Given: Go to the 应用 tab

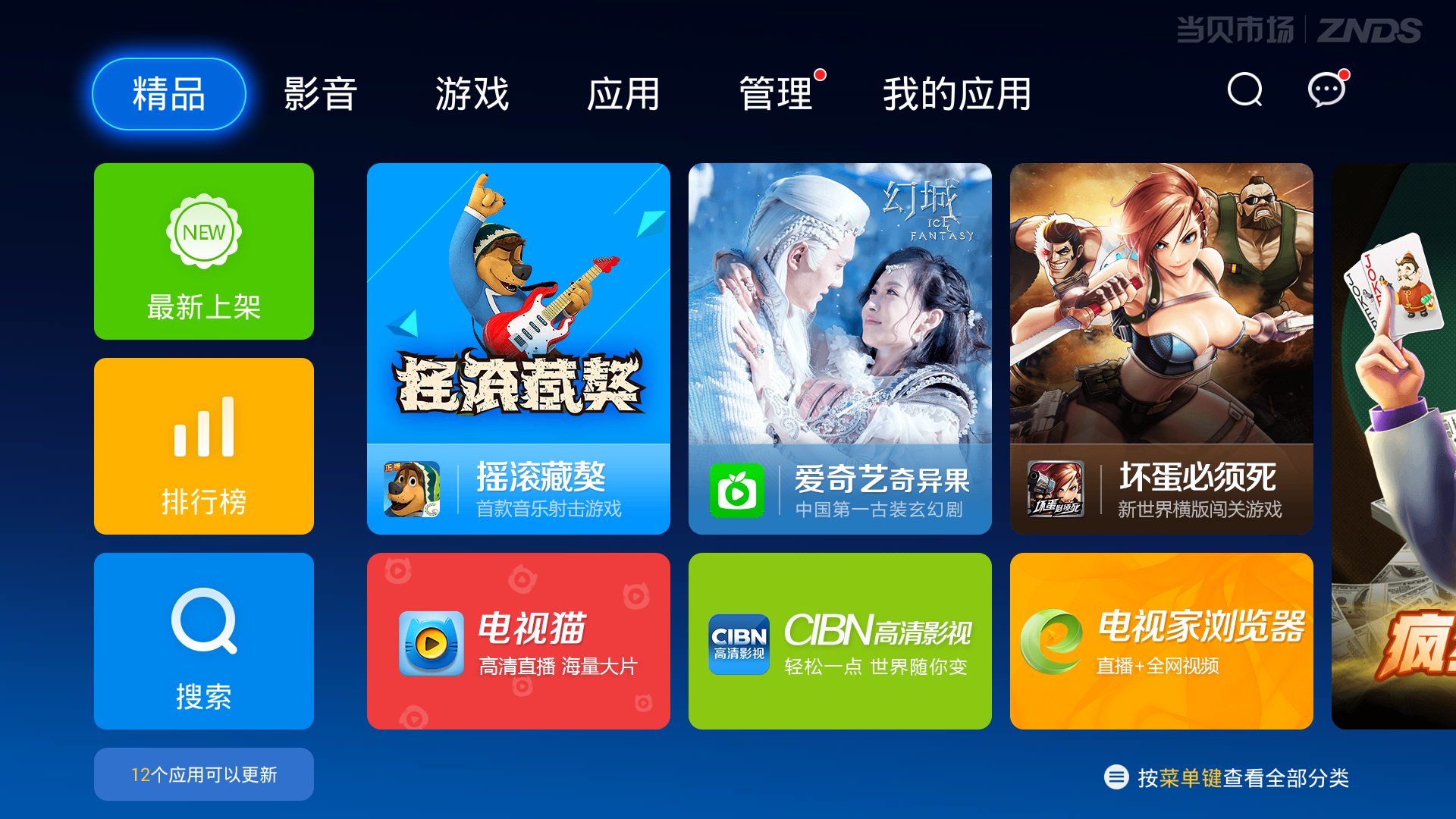Looking at the screenshot, I should 623,94.
